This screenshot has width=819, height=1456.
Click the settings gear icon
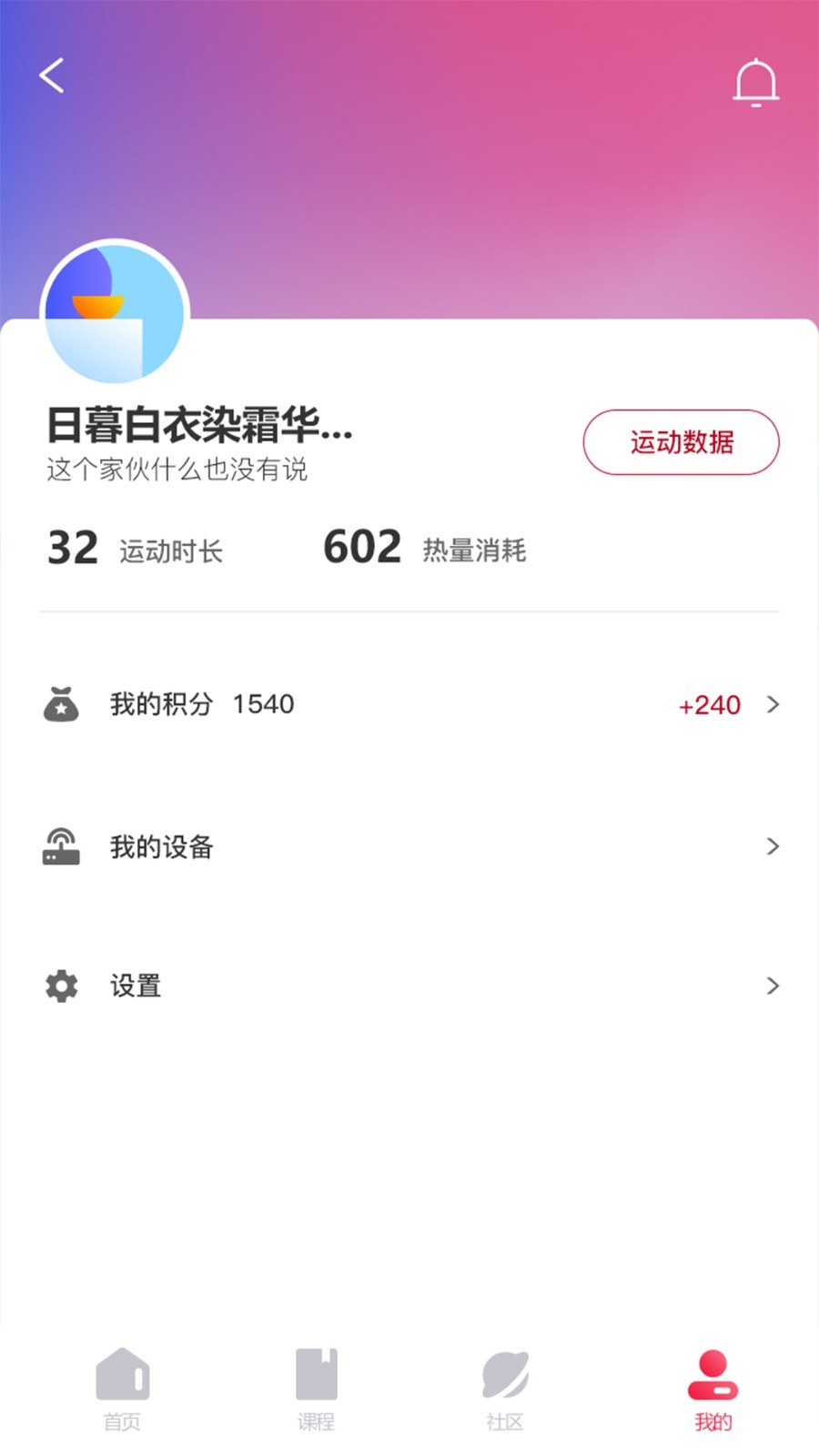[60, 986]
